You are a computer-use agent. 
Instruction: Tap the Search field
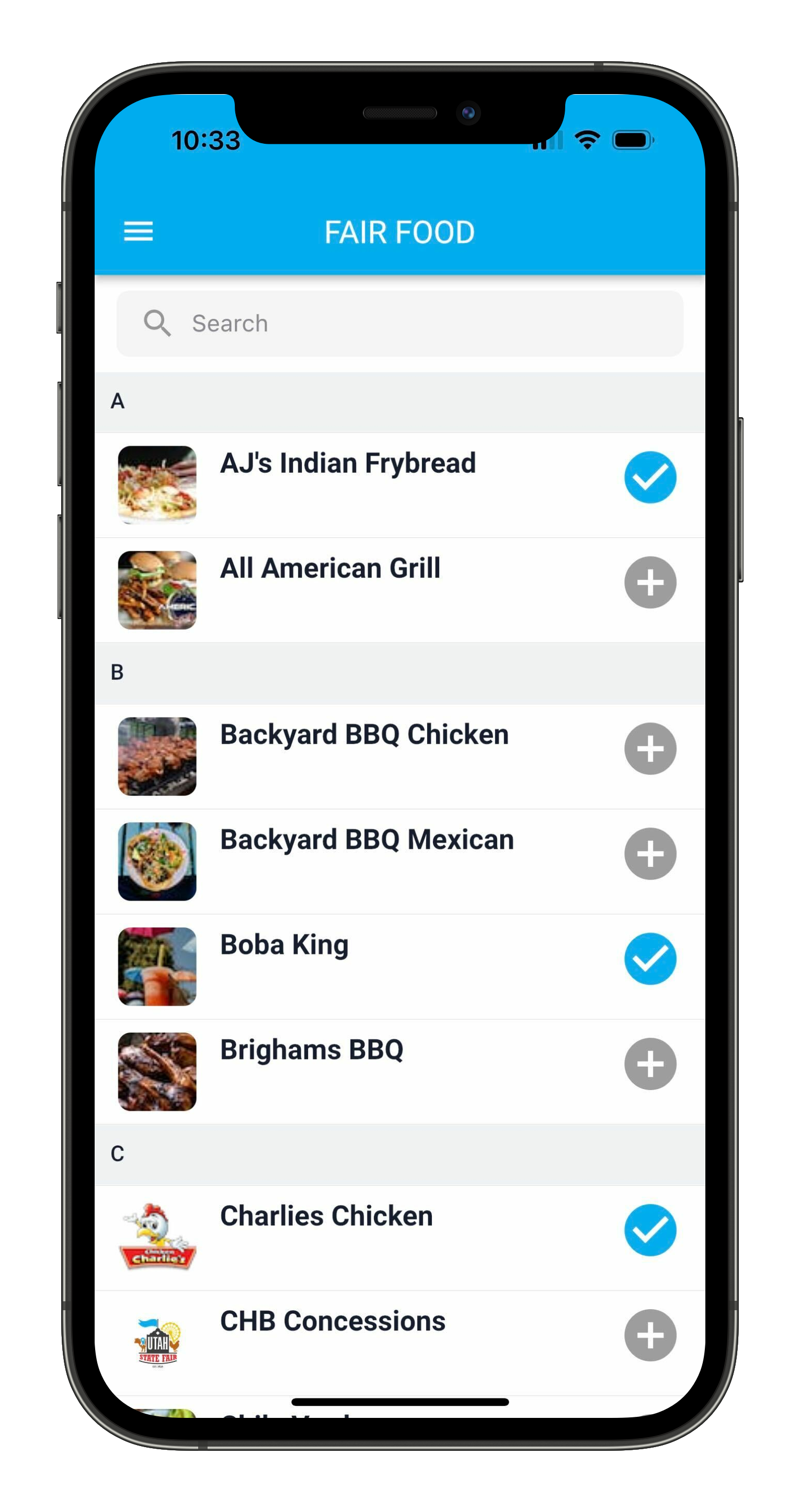(399, 324)
